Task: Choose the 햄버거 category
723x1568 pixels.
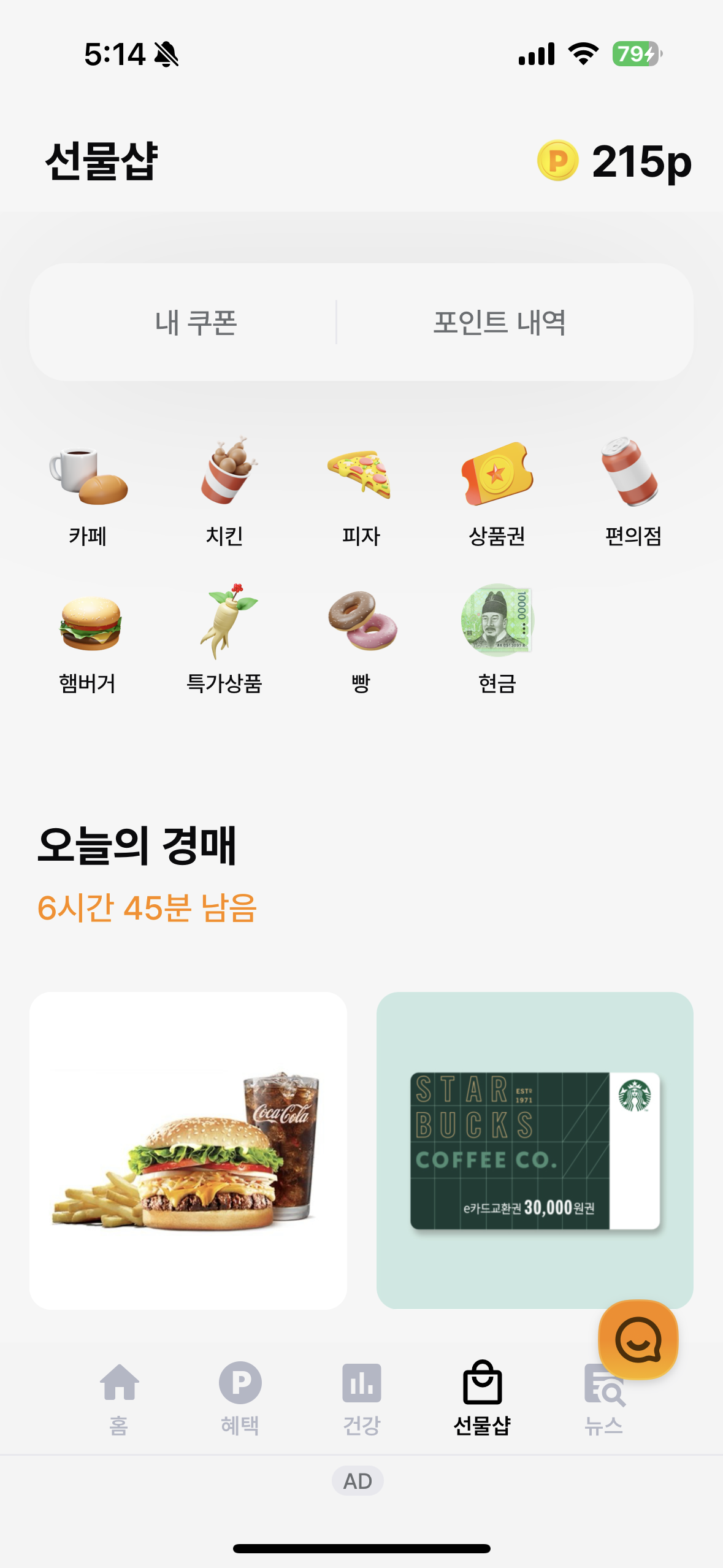Action: tap(88, 639)
